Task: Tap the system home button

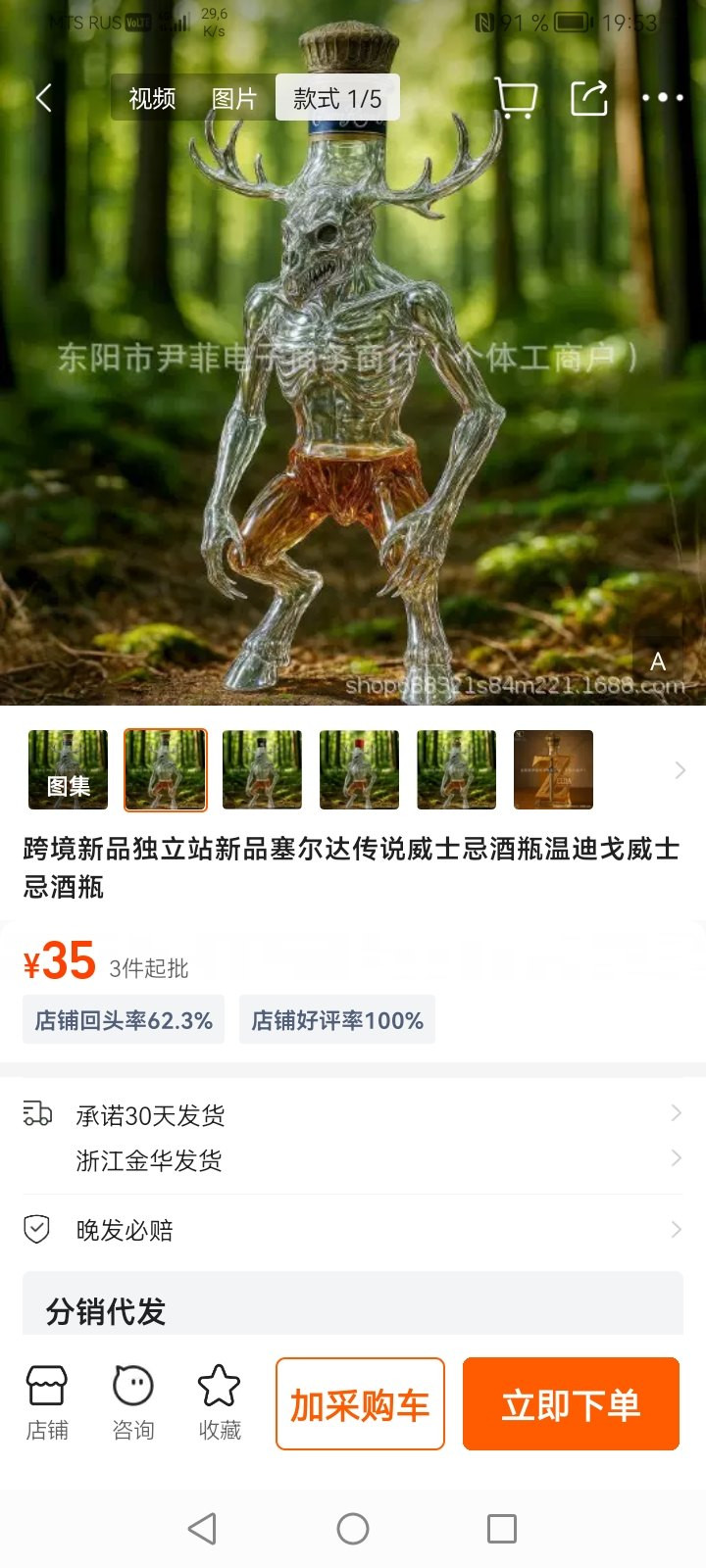Action: tap(353, 1529)
